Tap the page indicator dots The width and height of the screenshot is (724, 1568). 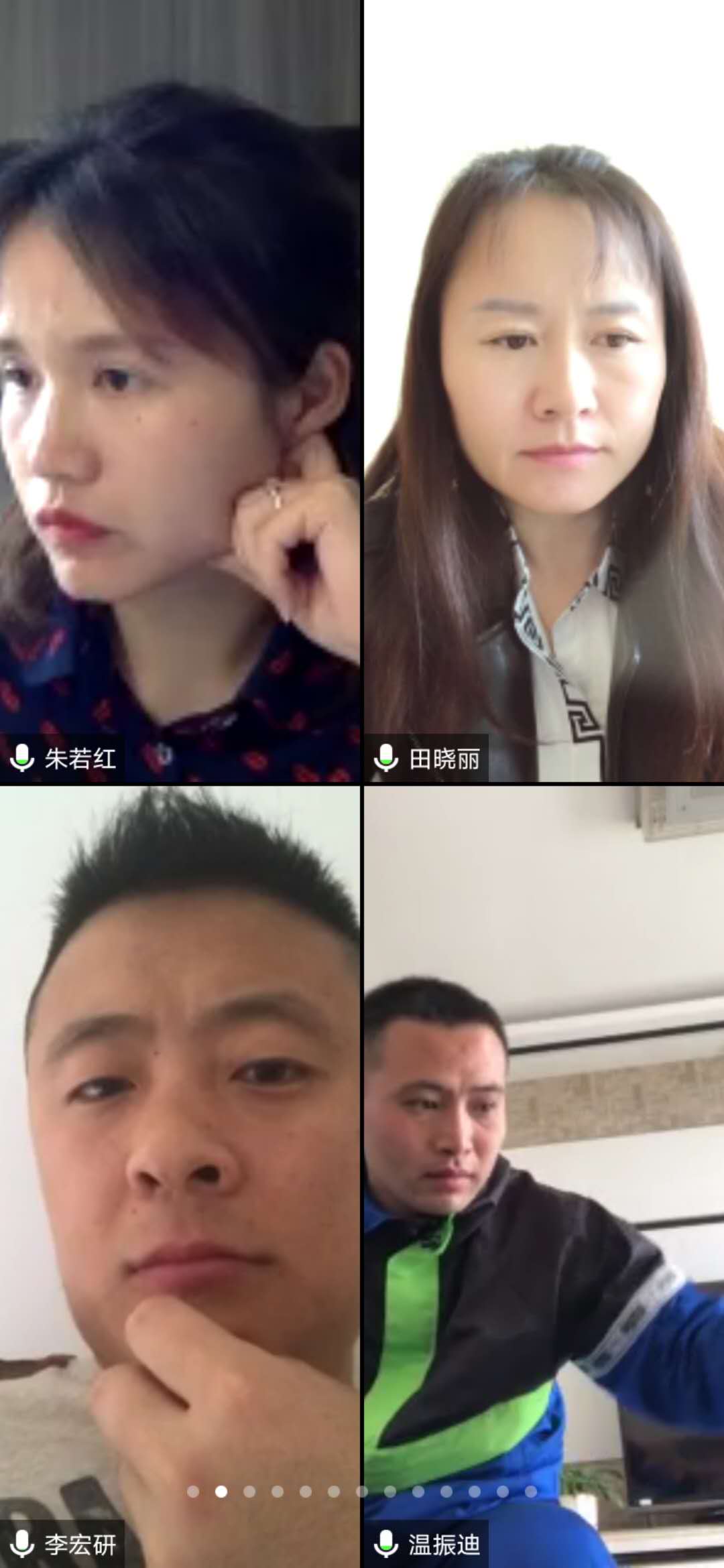362,1491
